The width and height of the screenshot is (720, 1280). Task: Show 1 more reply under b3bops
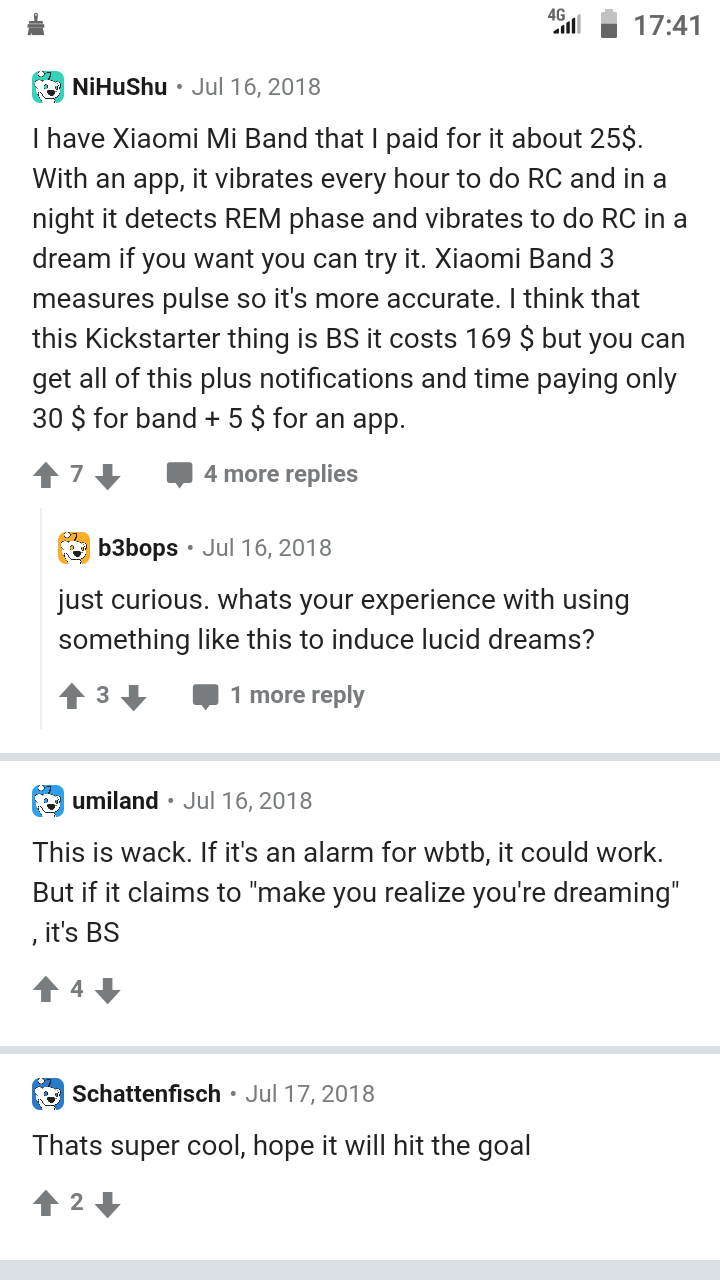pos(278,695)
